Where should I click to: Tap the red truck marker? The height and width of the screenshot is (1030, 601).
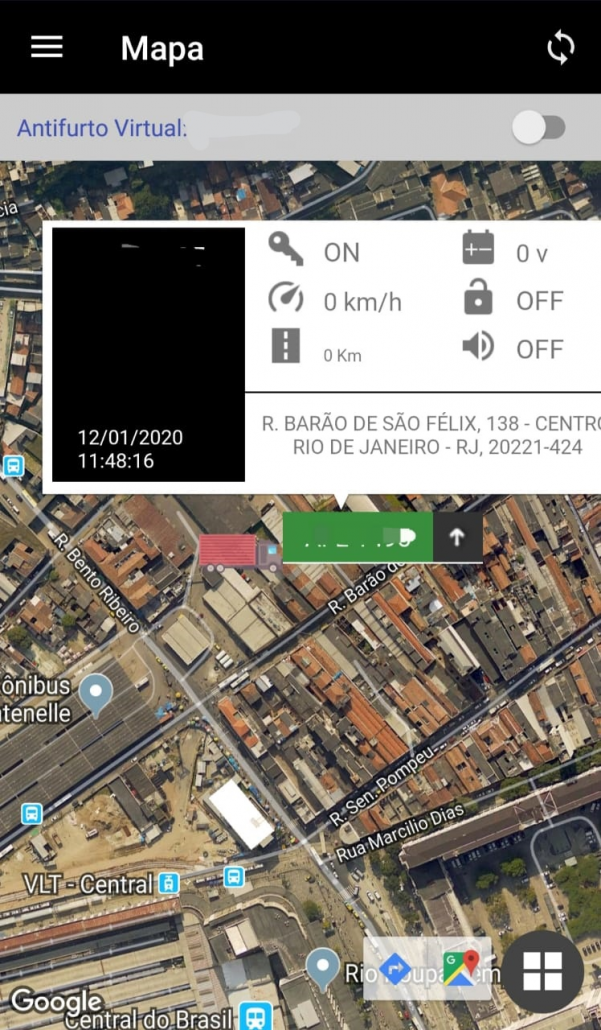tap(240, 552)
